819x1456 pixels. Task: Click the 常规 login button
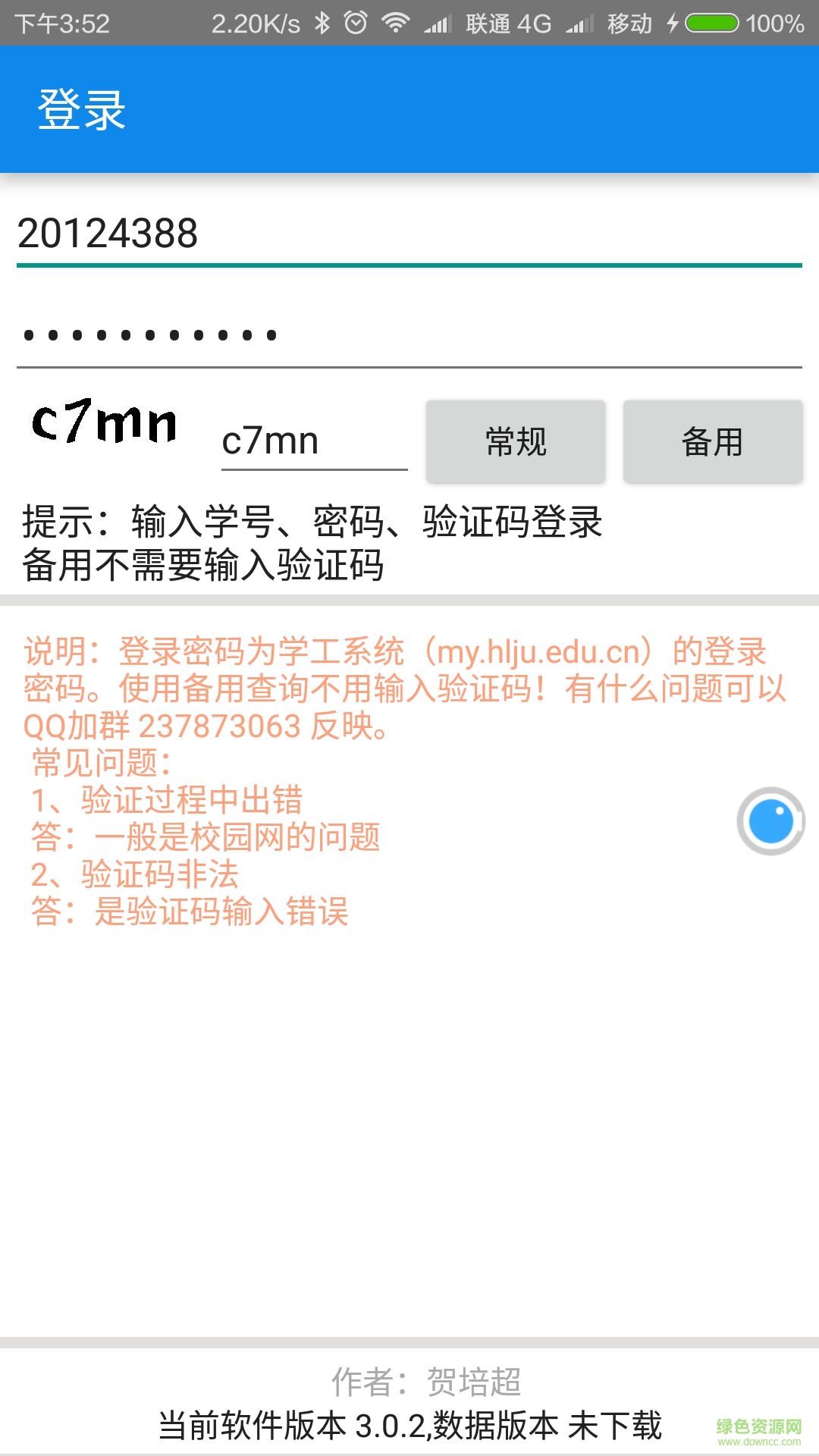(x=516, y=441)
